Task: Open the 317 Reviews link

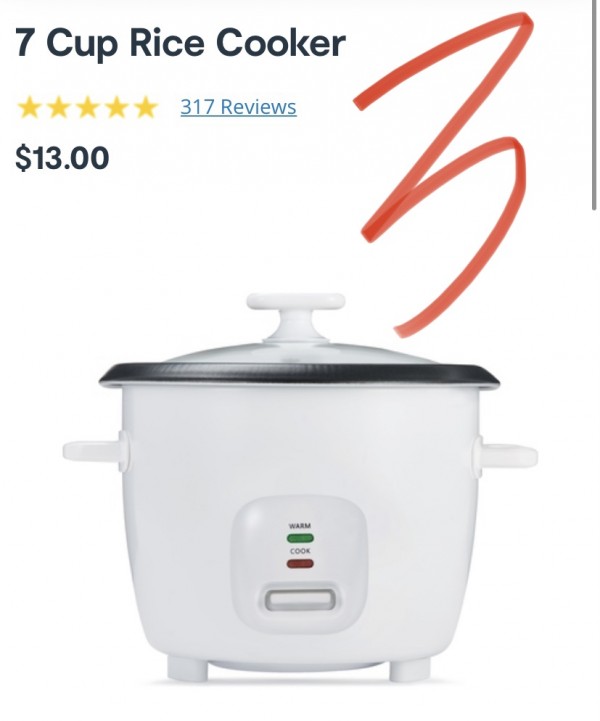Action: tap(238, 107)
